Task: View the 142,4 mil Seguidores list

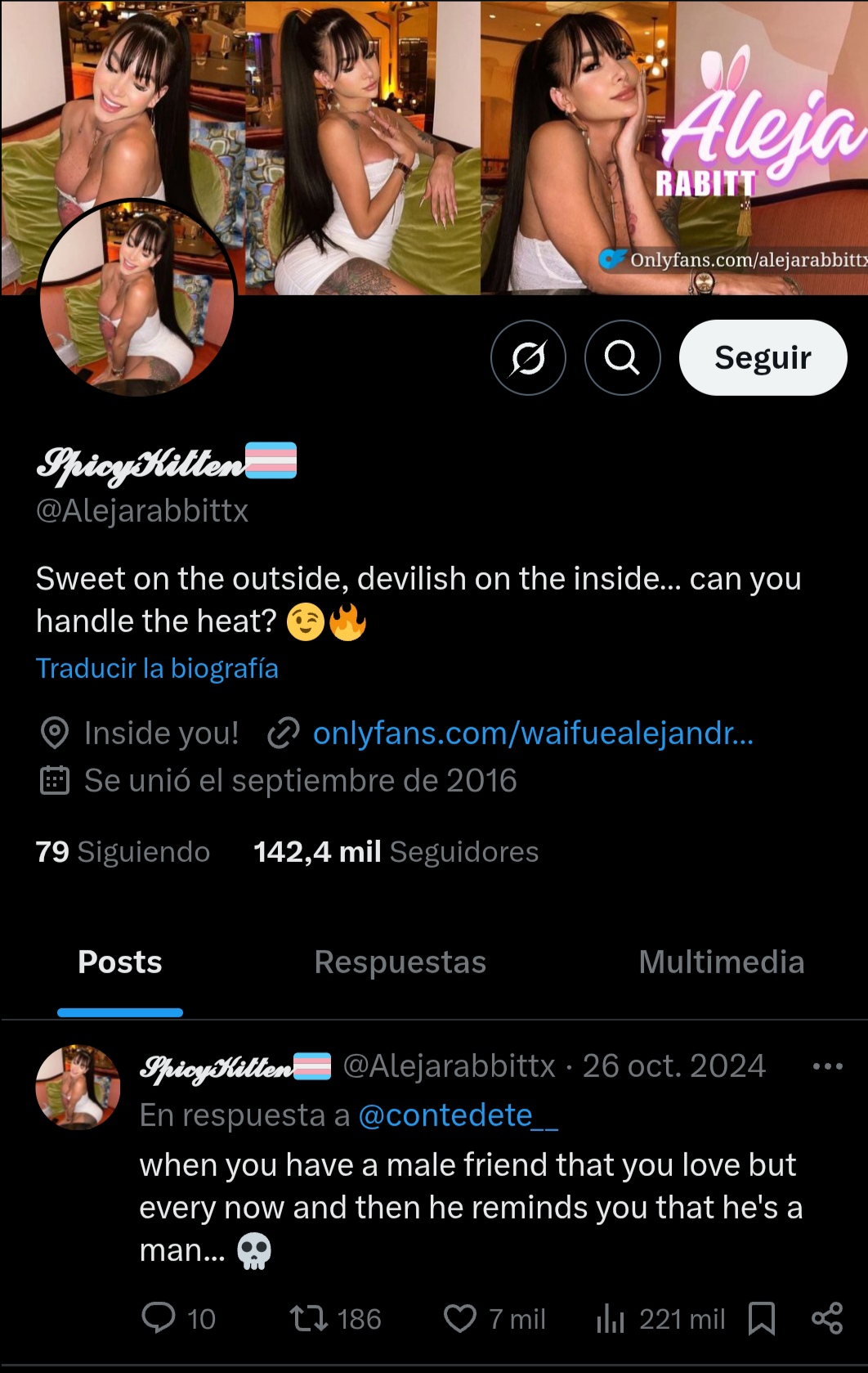Action: [396, 851]
